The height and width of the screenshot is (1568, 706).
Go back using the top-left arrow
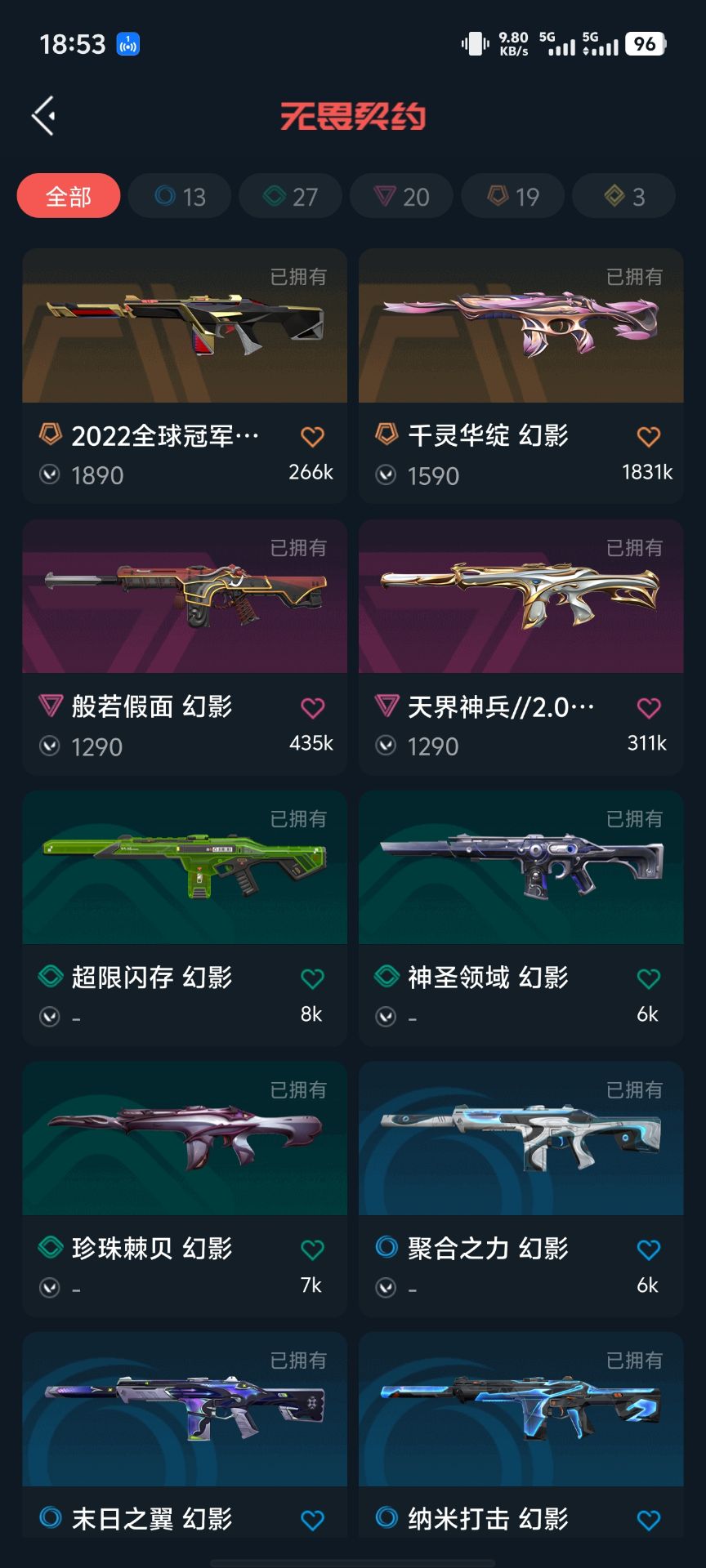pyautogui.click(x=44, y=115)
